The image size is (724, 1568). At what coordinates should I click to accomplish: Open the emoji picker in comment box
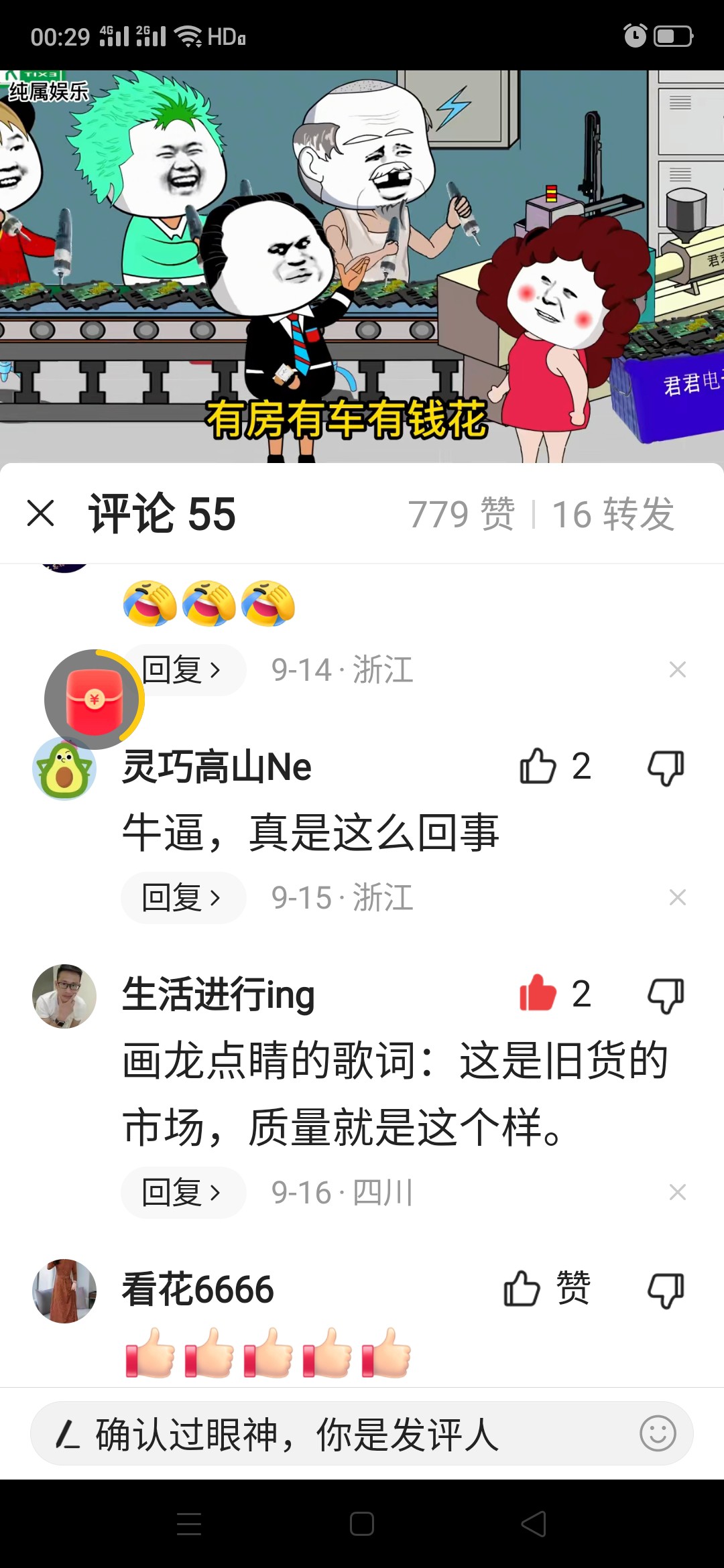point(658,1433)
